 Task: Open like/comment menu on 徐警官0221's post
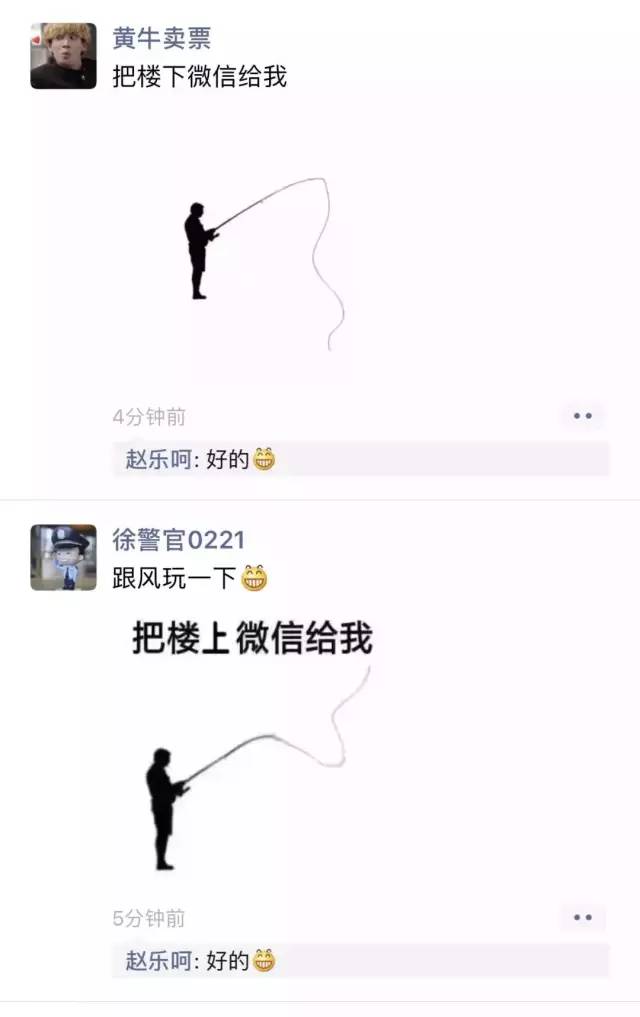coord(583,917)
